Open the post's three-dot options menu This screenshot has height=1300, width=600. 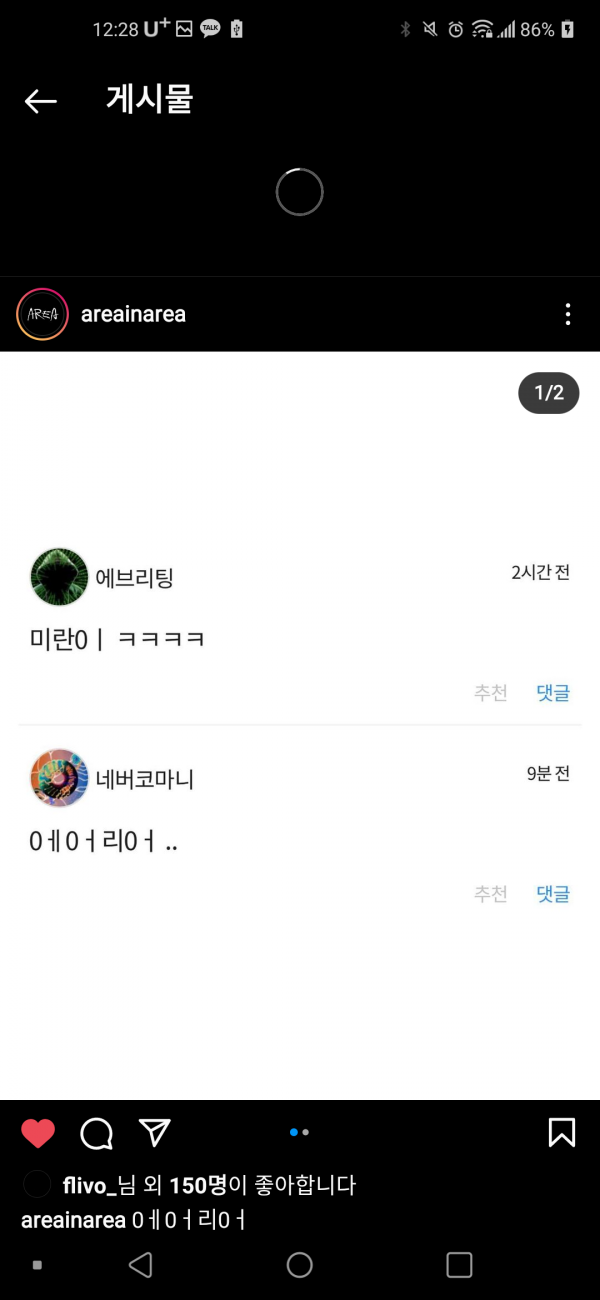(x=568, y=315)
